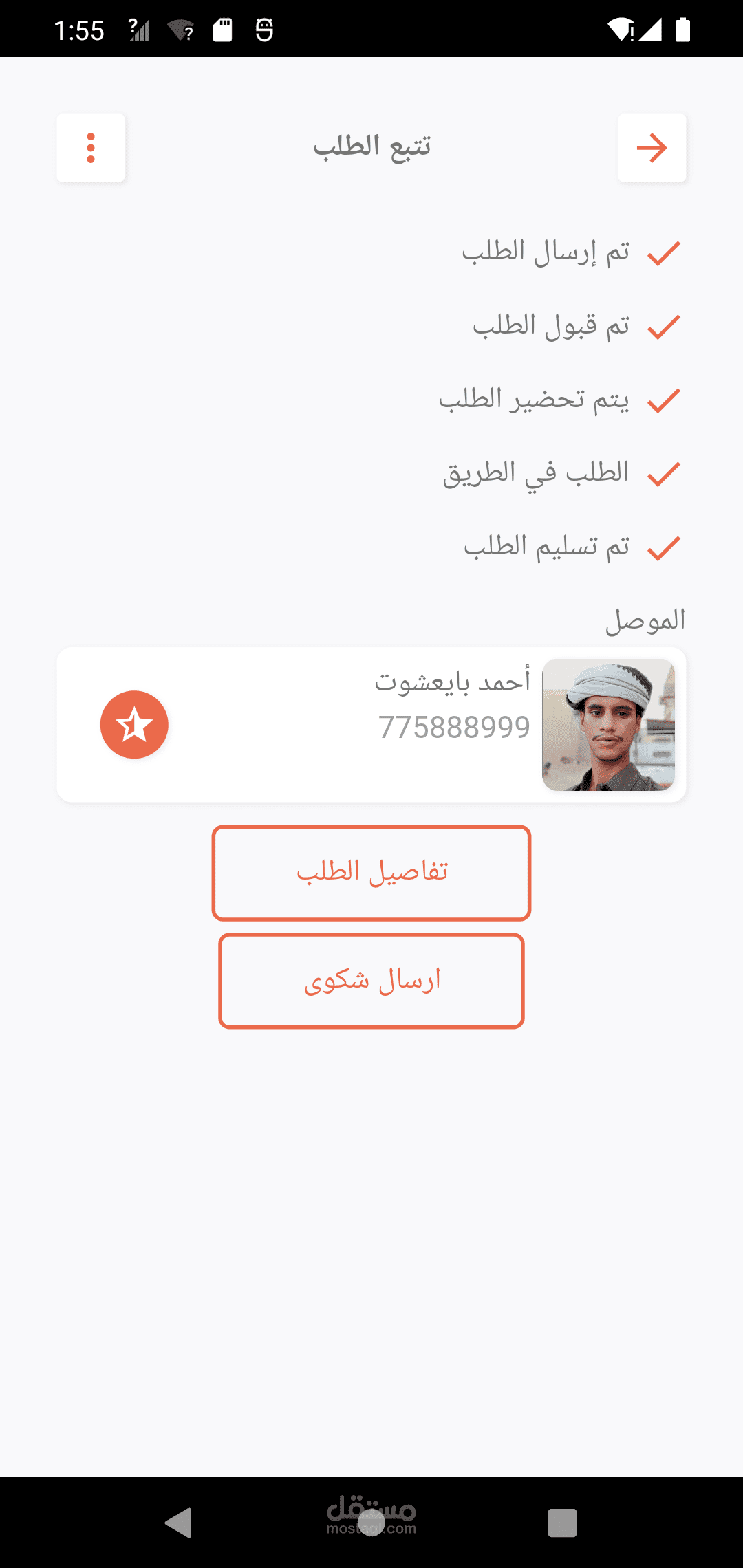Screen dimensions: 743x1568
Task: Go back using the orange arrow button
Action: (652, 148)
